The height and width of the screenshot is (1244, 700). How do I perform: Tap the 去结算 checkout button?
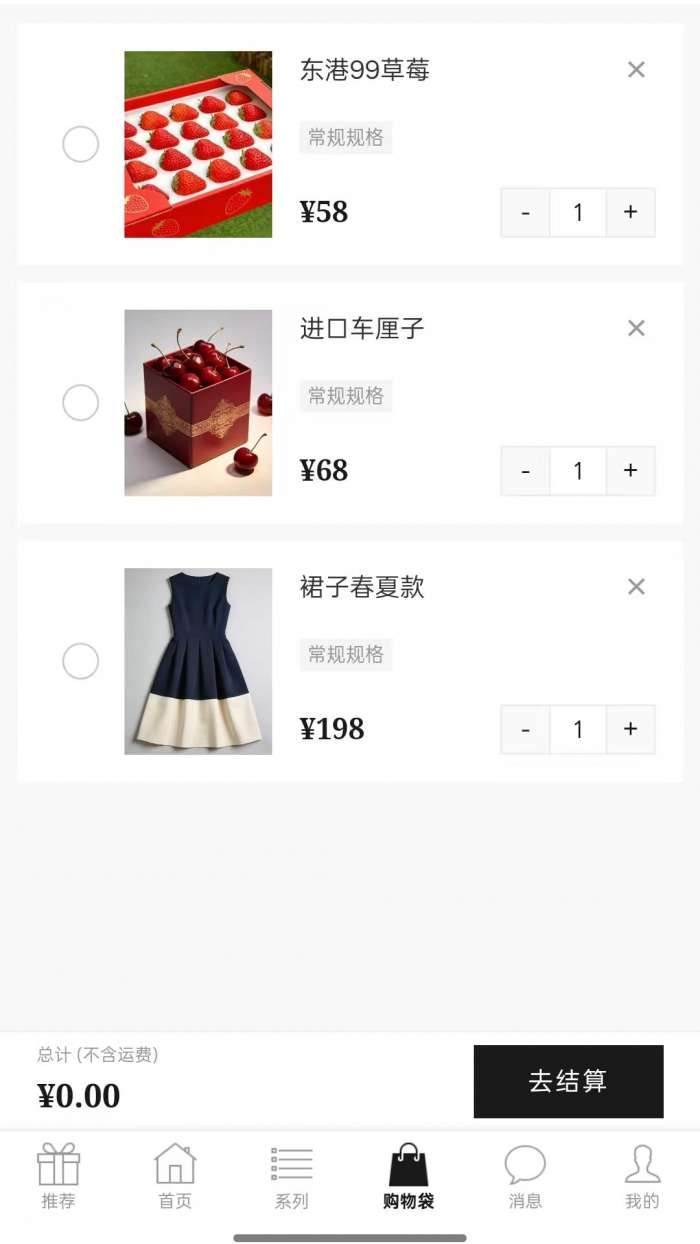coord(568,1081)
